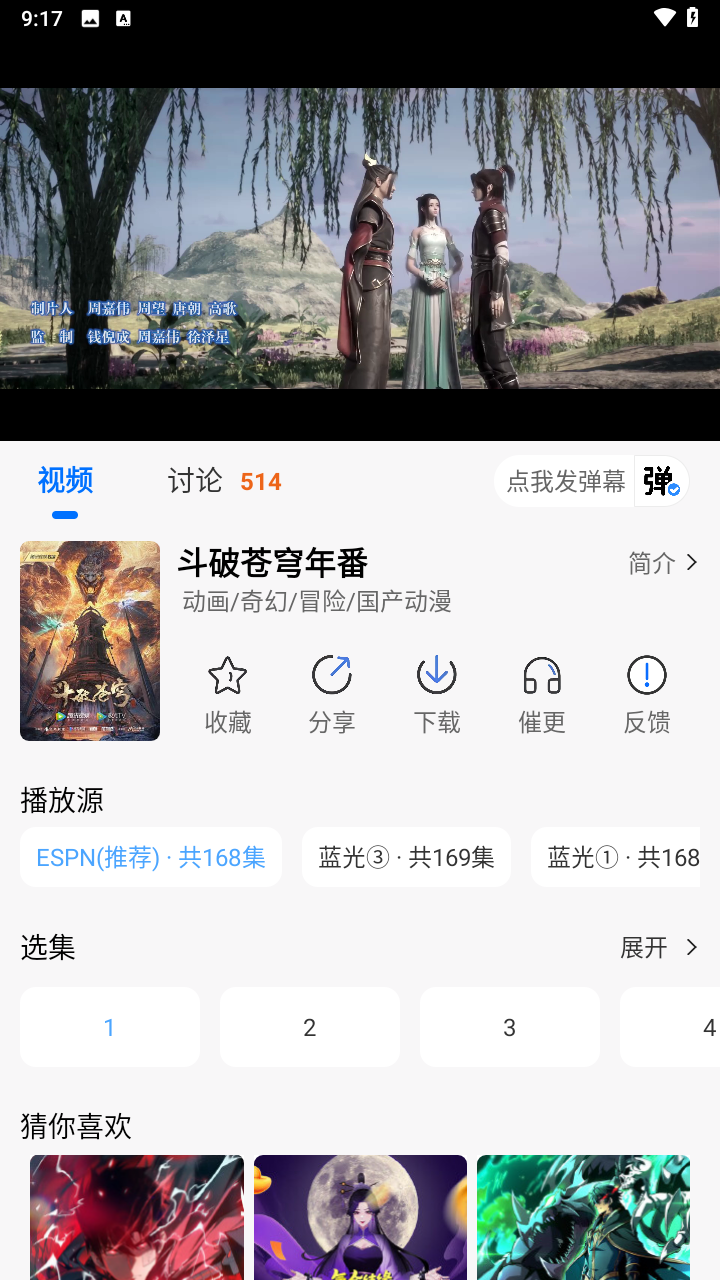This screenshot has height=1280, width=720.
Task: Open the 斗破苍穹年番 poster thumbnail
Action: click(89, 641)
